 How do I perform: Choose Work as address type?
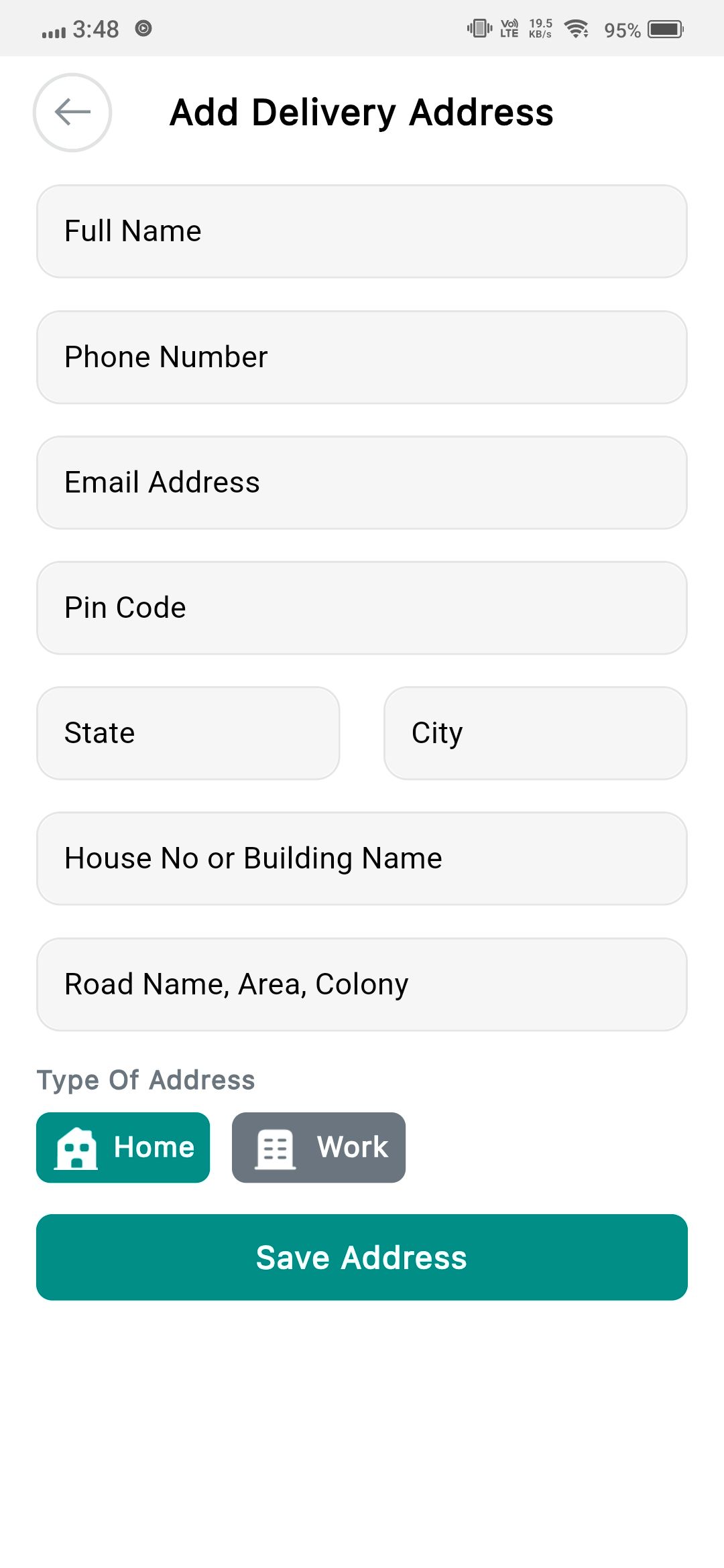click(318, 1147)
